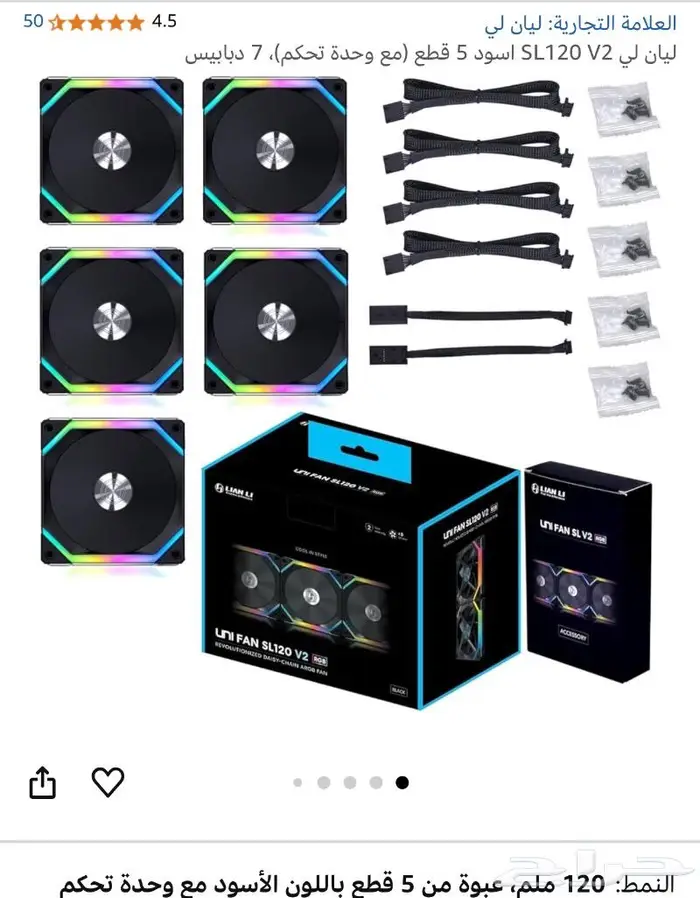Open the product image in full view

coord(350,400)
